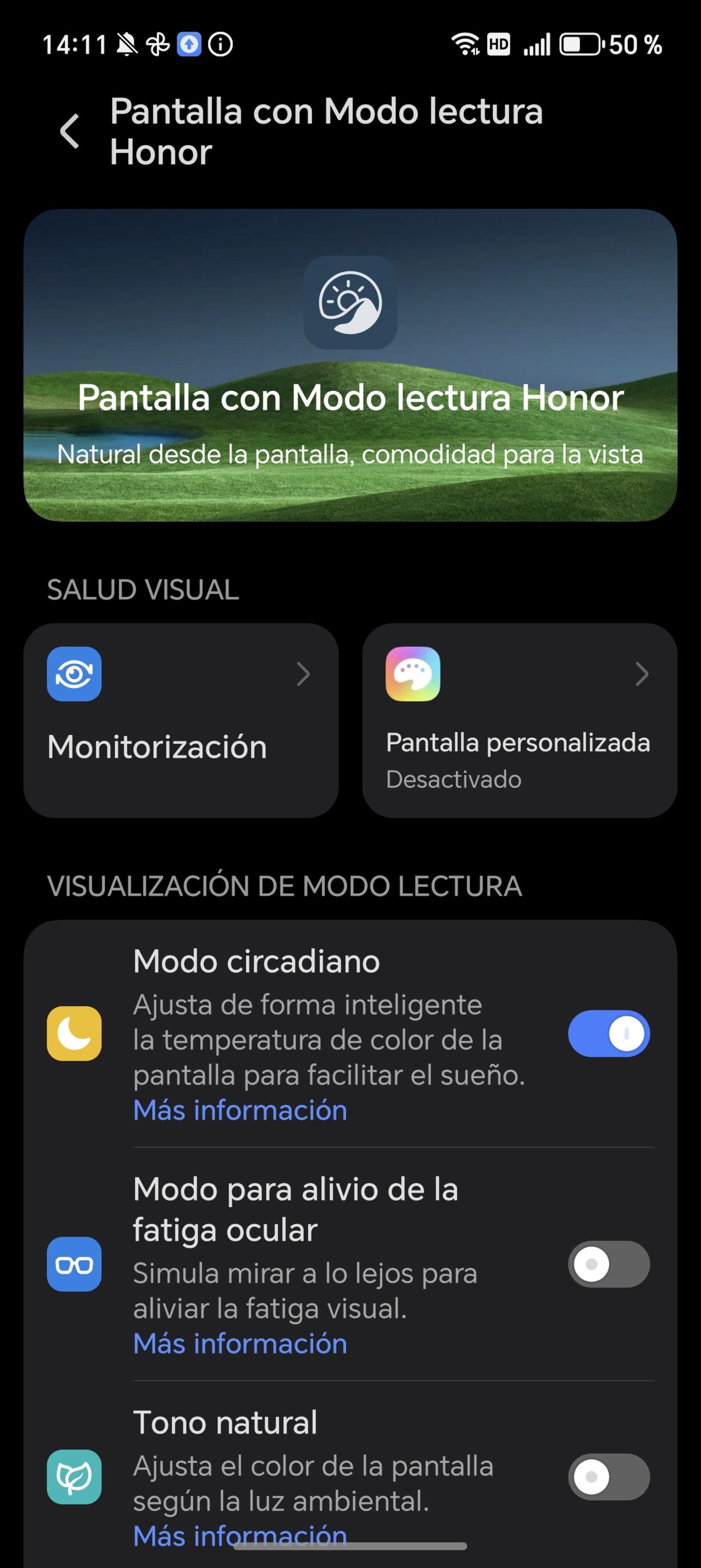The height and width of the screenshot is (1568, 701).
Task: Enable Modo para alivio de la fatiga ocular
Action: pos(609,1264)
